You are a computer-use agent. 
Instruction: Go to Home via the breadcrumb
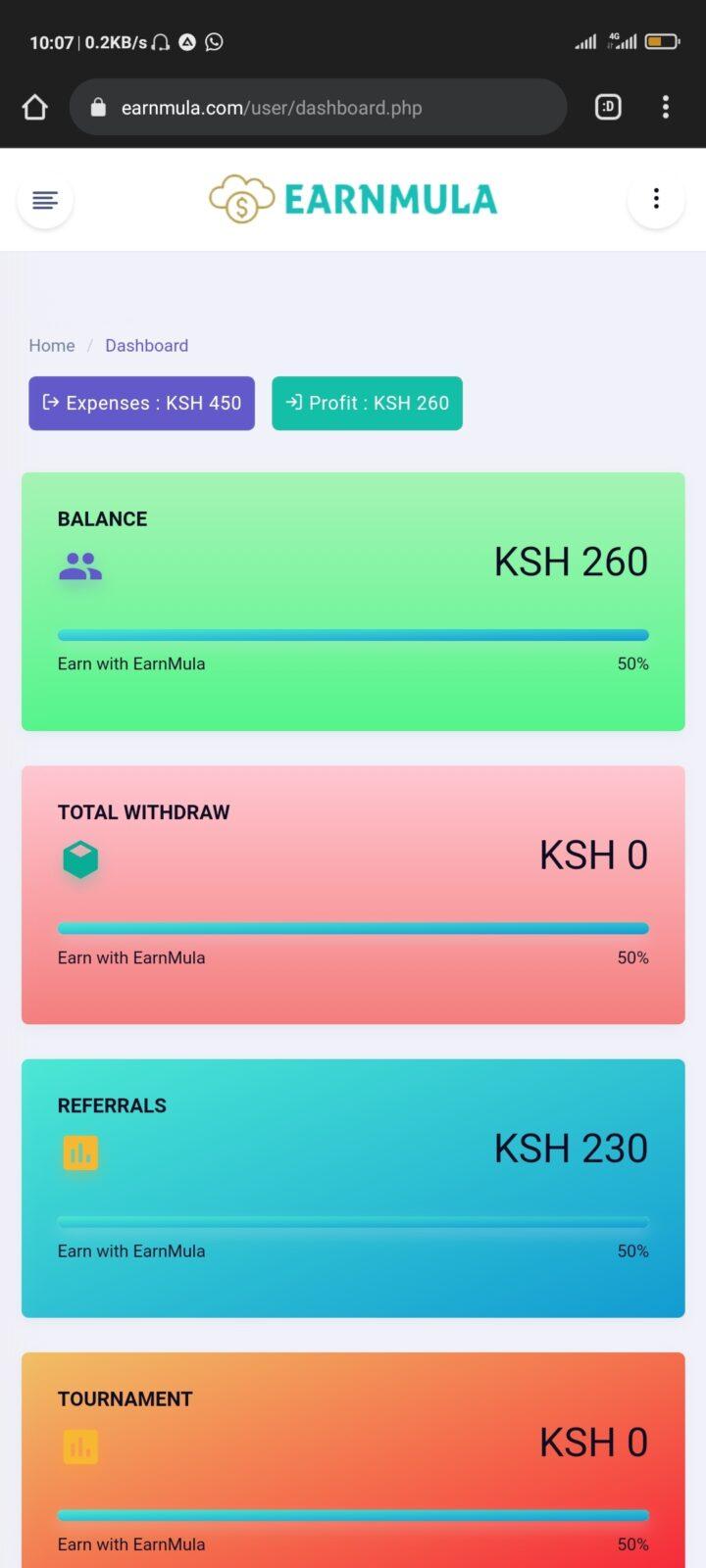[x=52, y=345]
